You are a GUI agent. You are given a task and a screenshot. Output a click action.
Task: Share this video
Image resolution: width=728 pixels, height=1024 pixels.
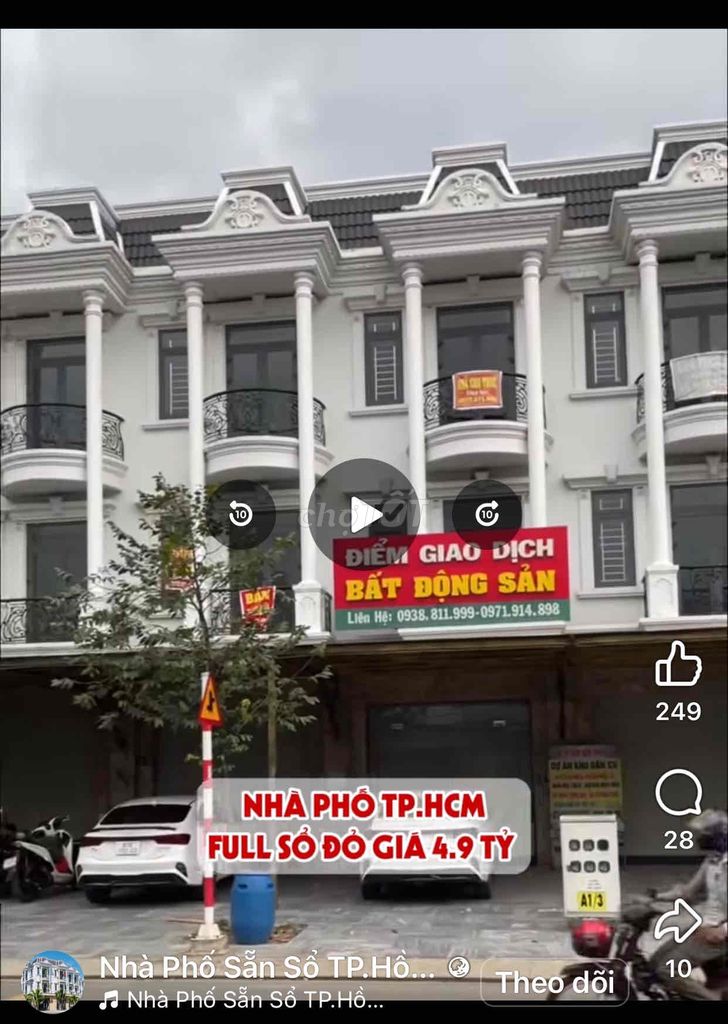(x=678, y=920)
